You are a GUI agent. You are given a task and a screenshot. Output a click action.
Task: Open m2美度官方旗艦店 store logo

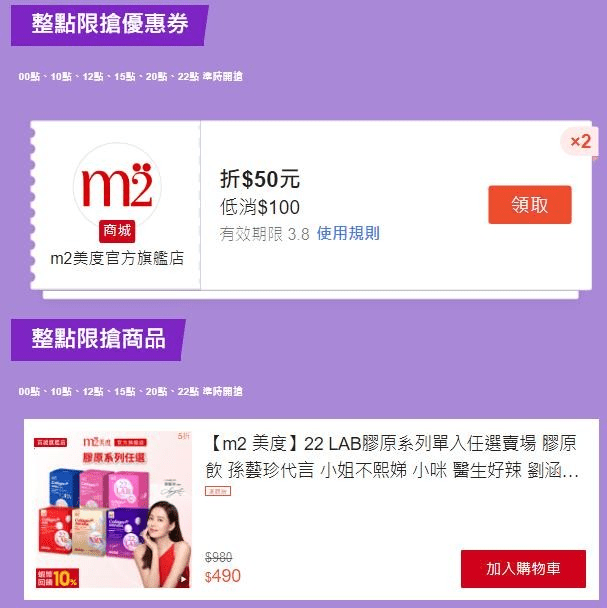pos(117,187)
